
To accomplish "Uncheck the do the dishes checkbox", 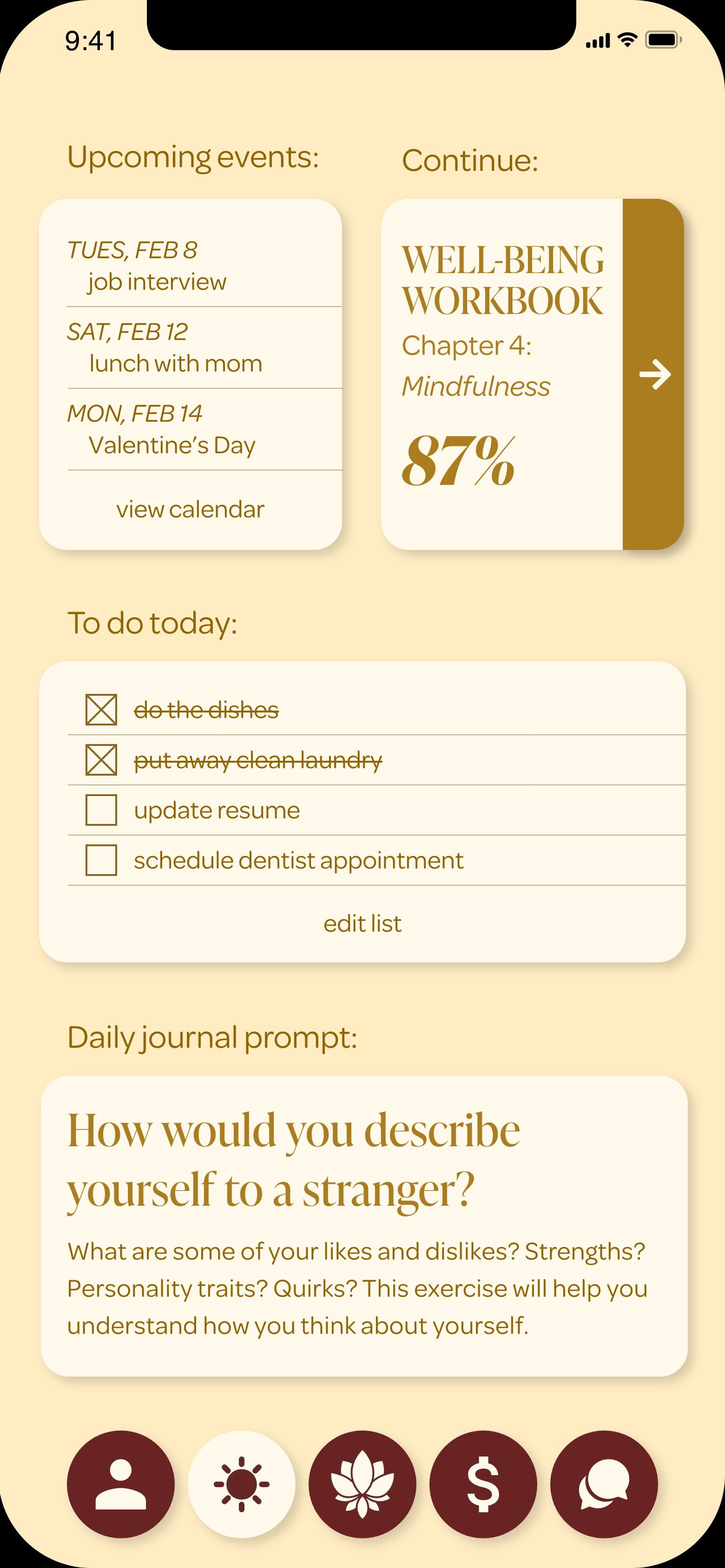I will [x=101, y=710].
